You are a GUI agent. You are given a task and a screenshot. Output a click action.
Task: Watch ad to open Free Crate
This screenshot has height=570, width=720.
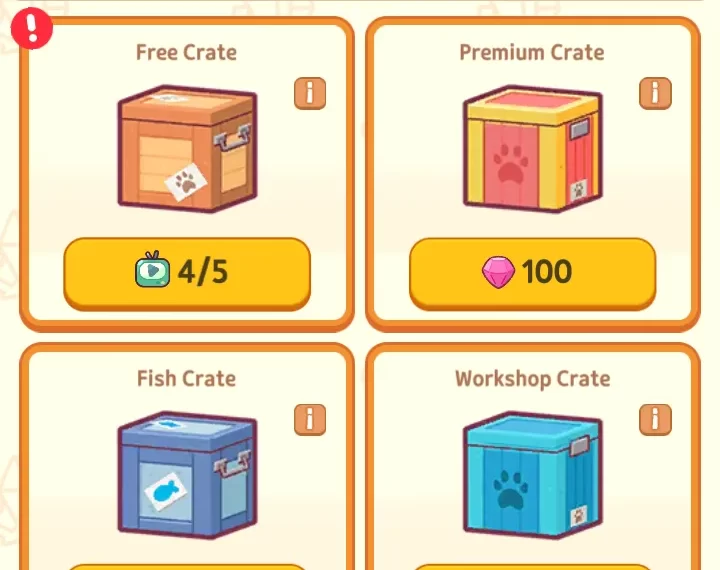tap(187, 272)
